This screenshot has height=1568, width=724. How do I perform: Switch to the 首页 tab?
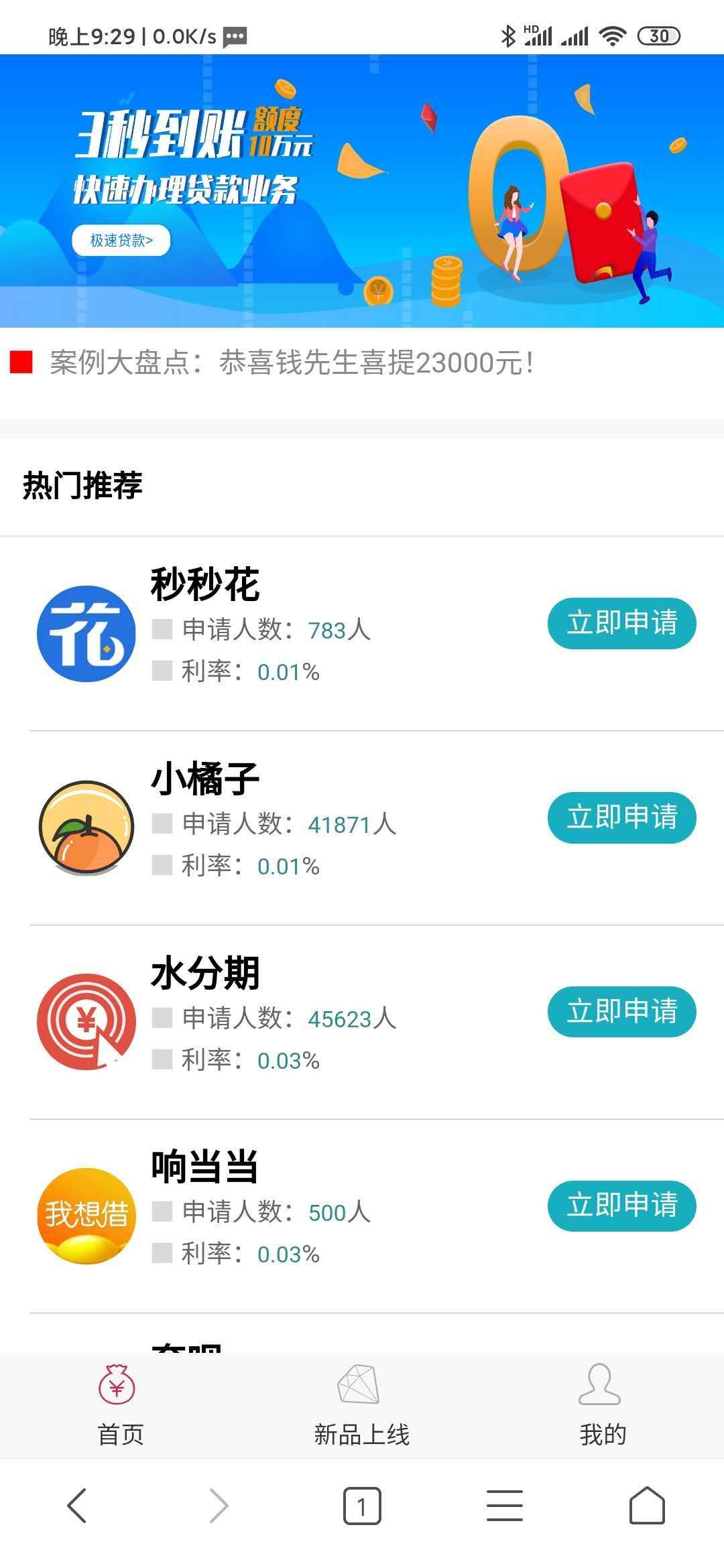pyautogui.click(x=120, y=1404)
